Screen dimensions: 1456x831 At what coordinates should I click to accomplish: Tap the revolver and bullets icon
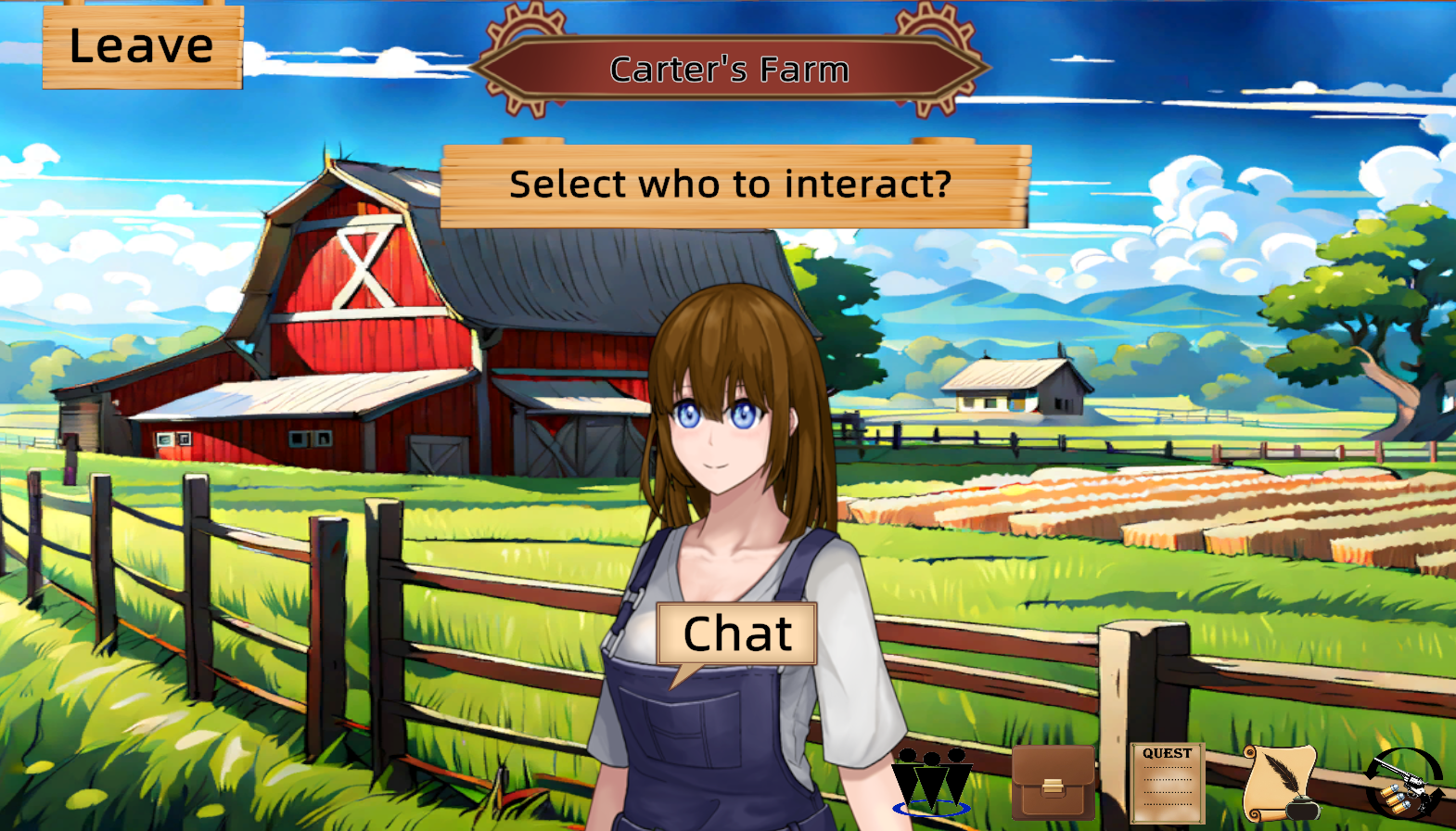click(1404, 783)
